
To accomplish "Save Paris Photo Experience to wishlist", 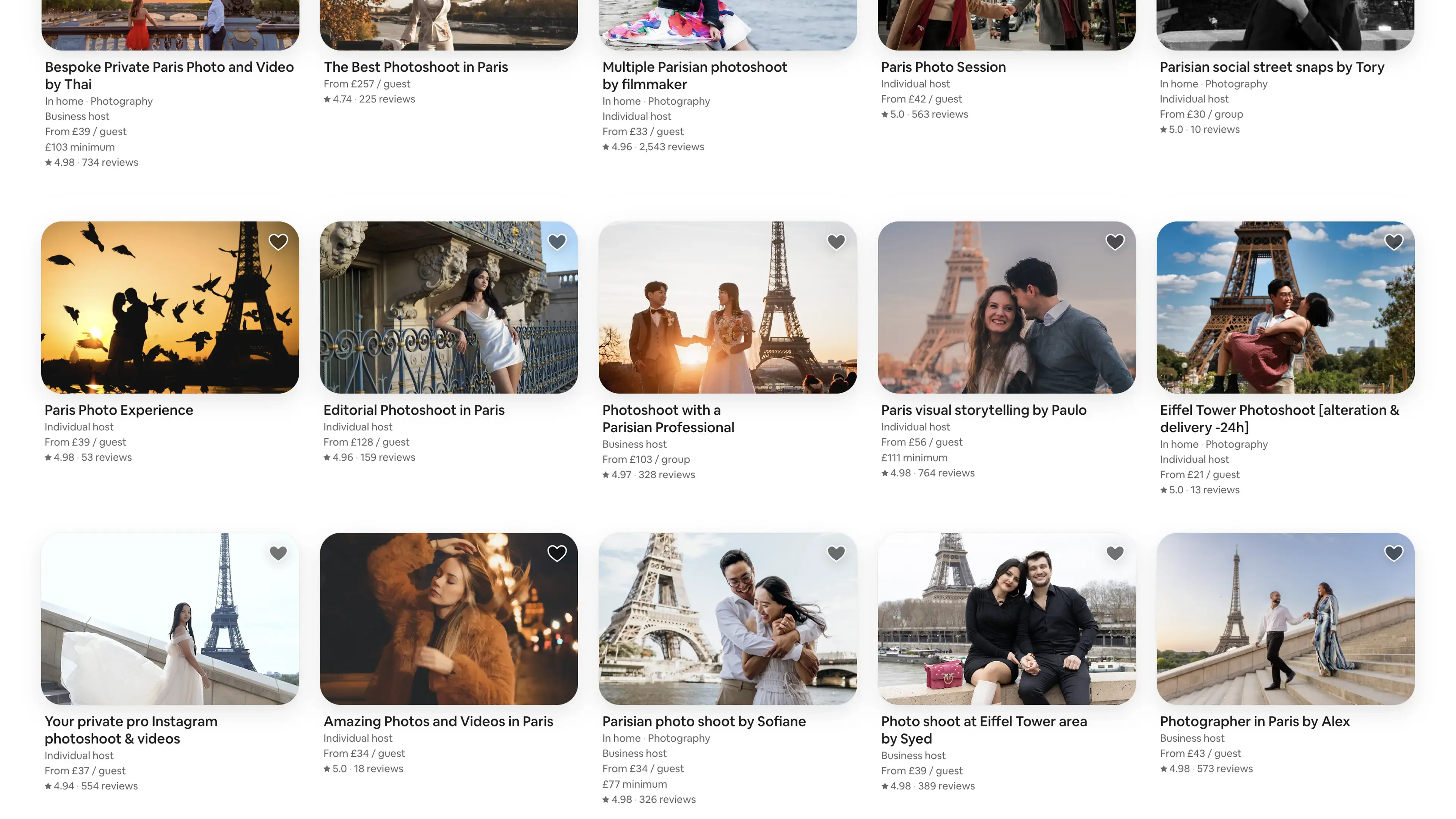I will [x=278, y=242].
